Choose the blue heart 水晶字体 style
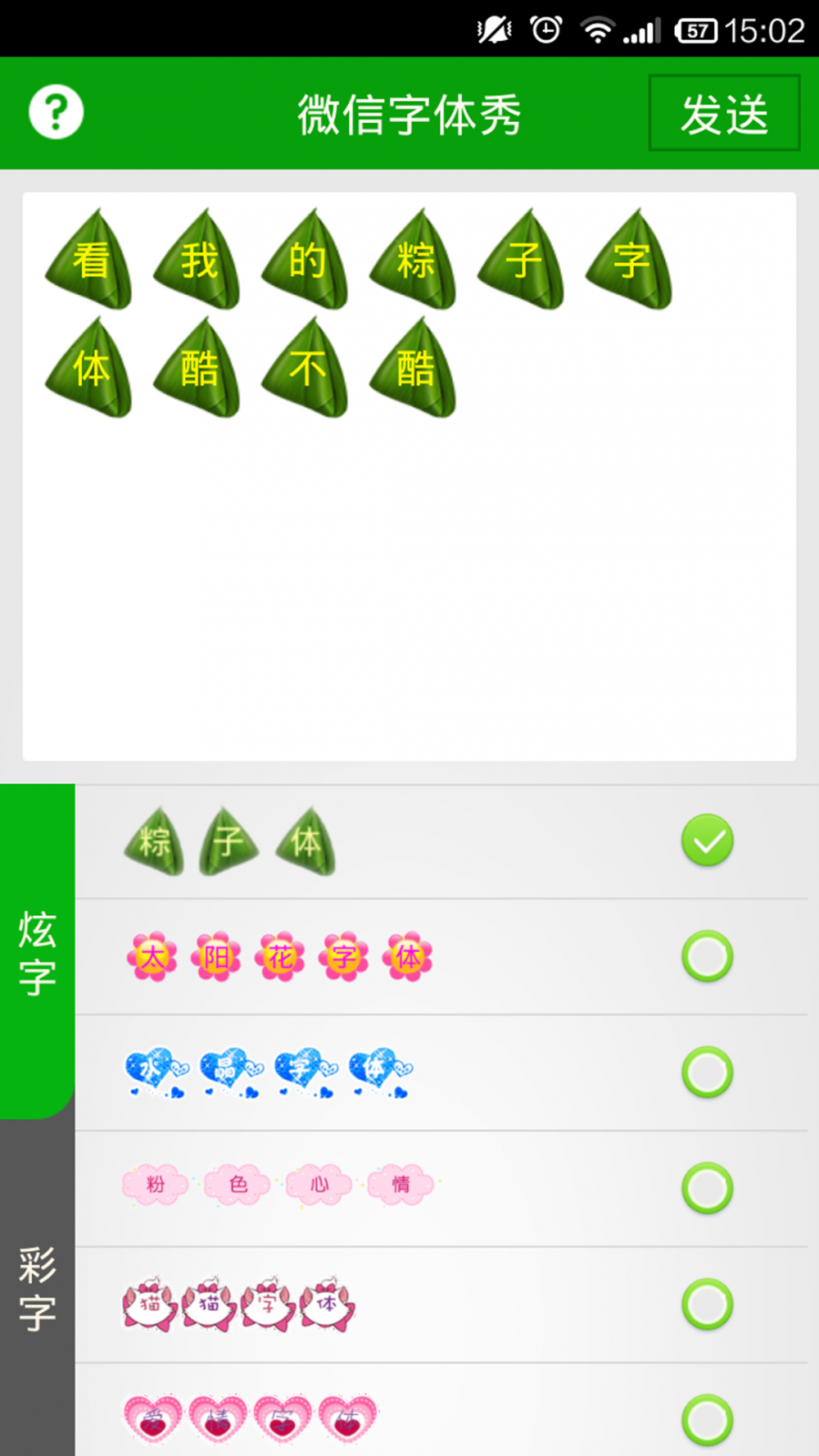Viewport: 819px width, 1456px height. [x=708, y=1072]
